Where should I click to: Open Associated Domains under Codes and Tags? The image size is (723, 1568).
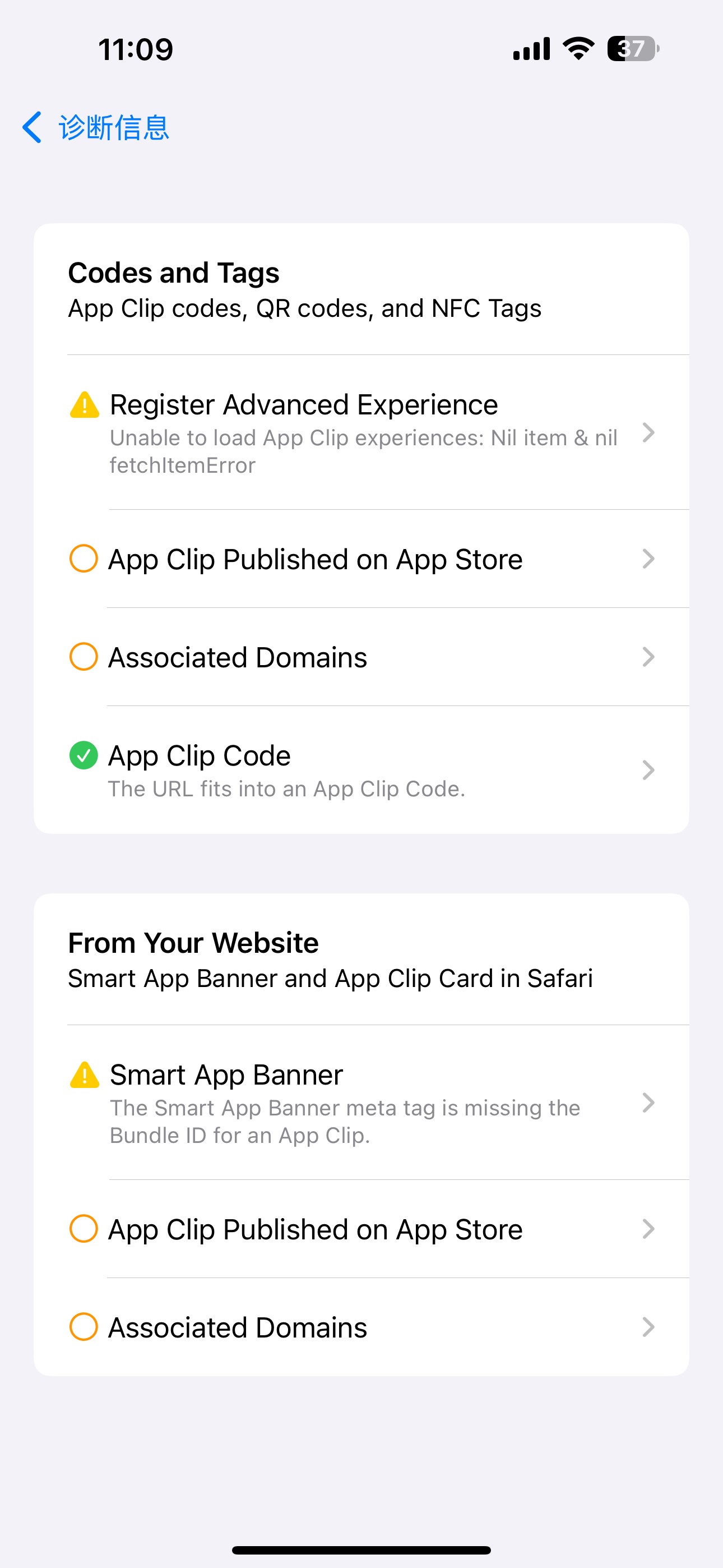pos(361,657)
